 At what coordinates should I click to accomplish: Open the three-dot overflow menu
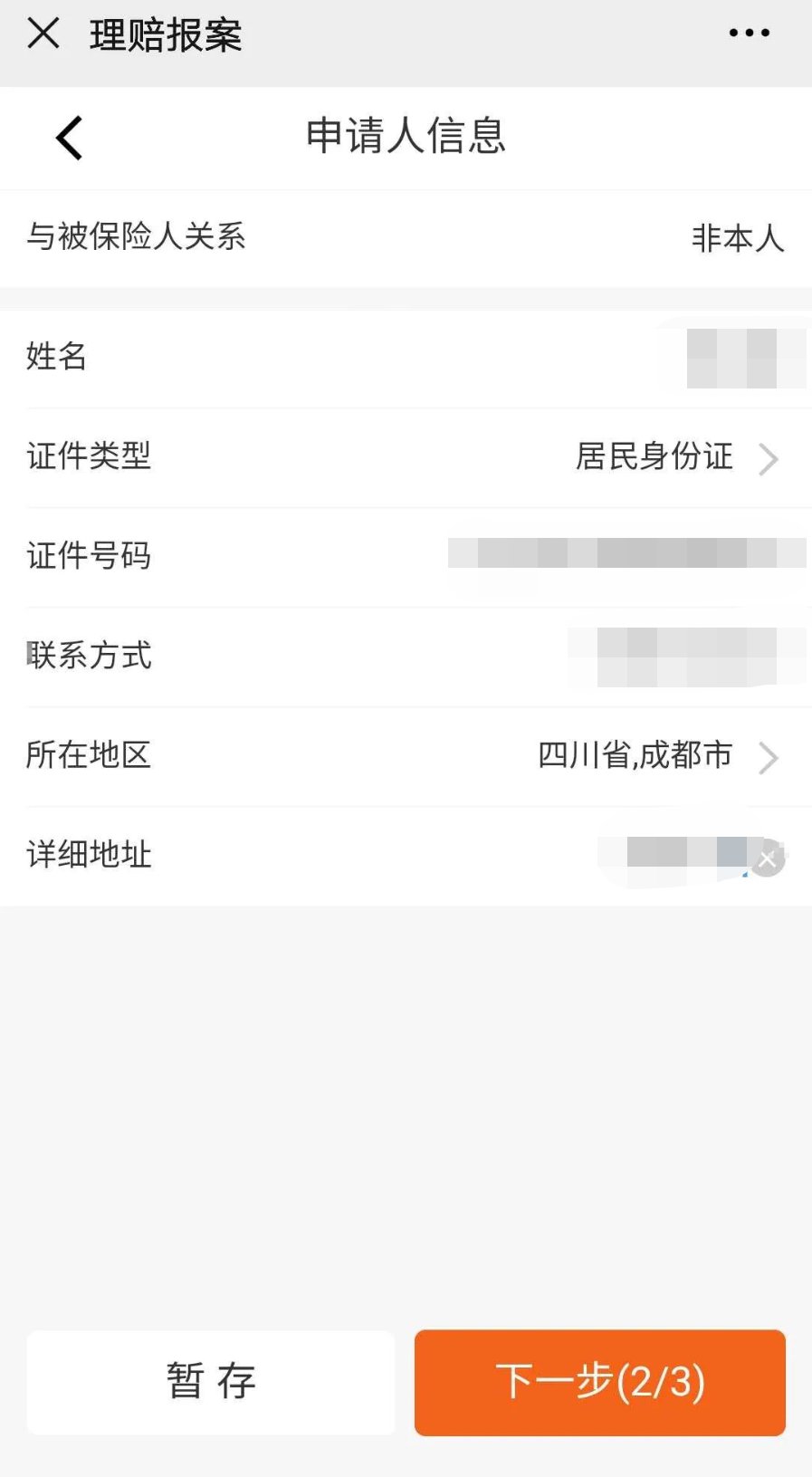[x=749, y=34]
